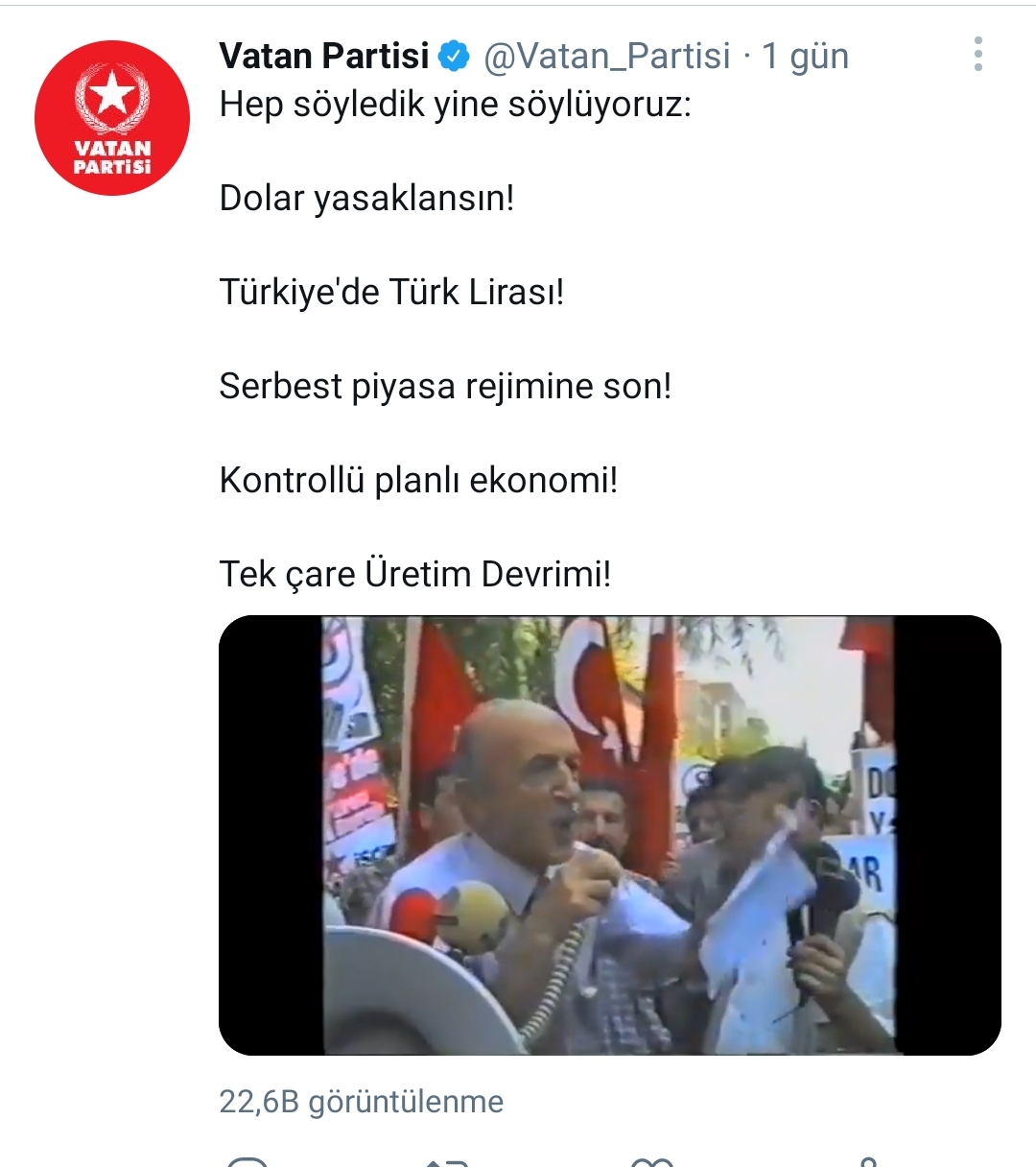Open the @Vatan_Partisi handle
This screenshot has height=1167, width=1036.
pyautogui.click(x=606, y=57)
